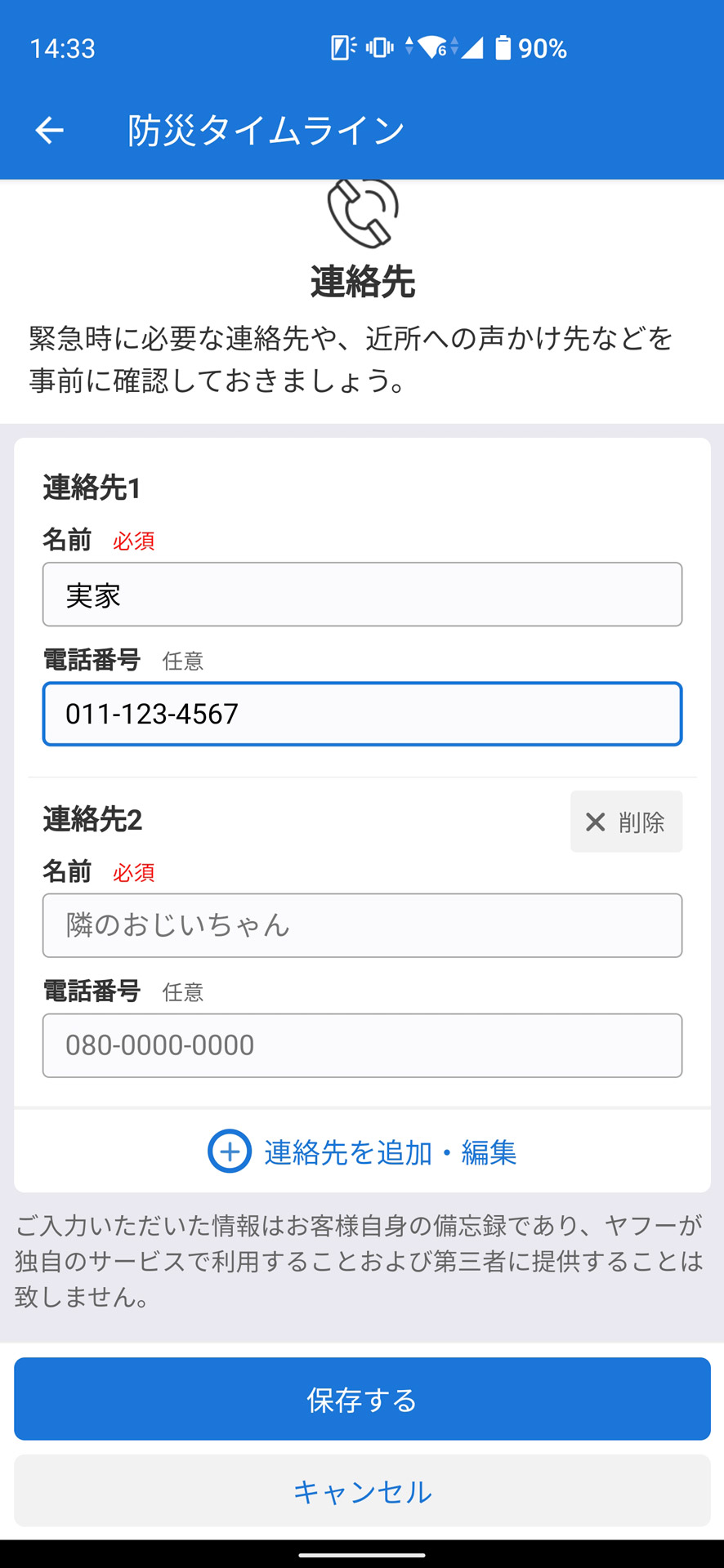Focus the phone field showing 011-123-4567
This screenshot has height=1568, width=724.
pos(362,714)
